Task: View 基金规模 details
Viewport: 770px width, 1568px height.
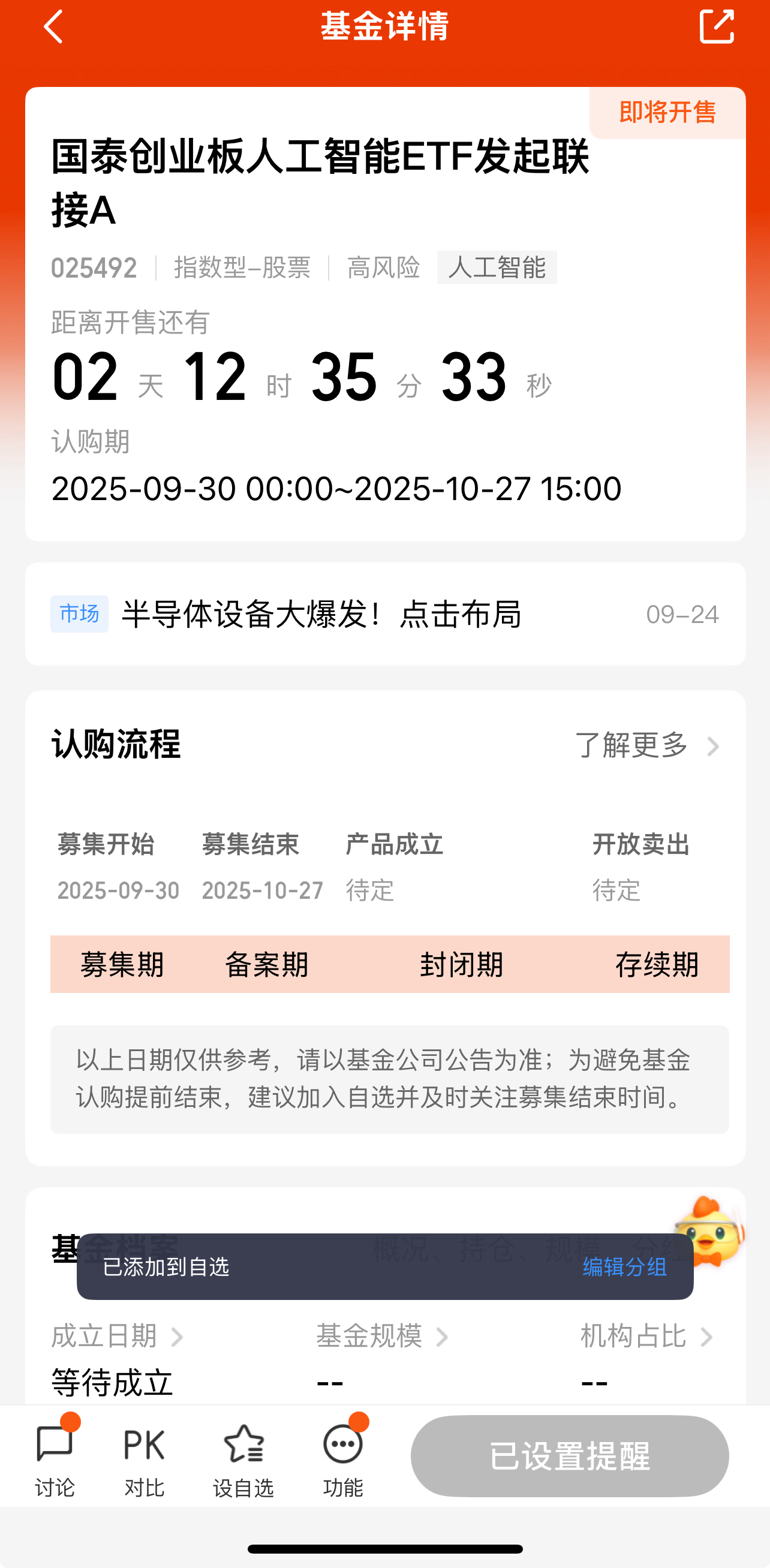Action: point(381,1337)
